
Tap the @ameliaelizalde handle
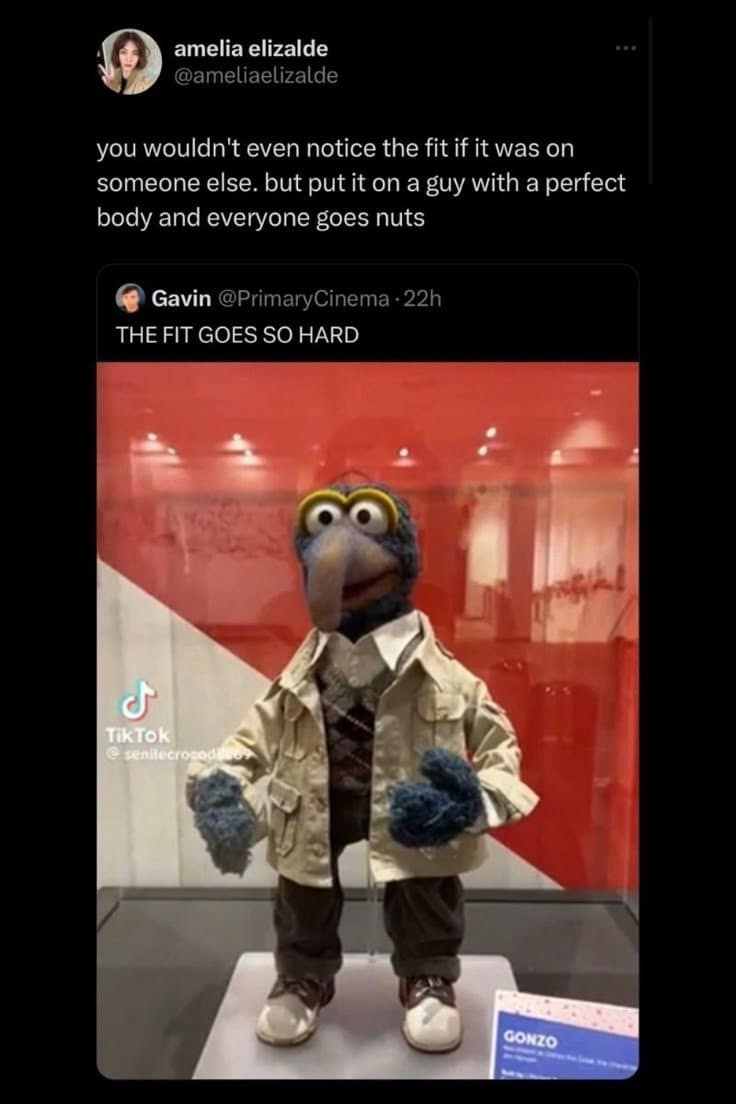tap(256, 74)
